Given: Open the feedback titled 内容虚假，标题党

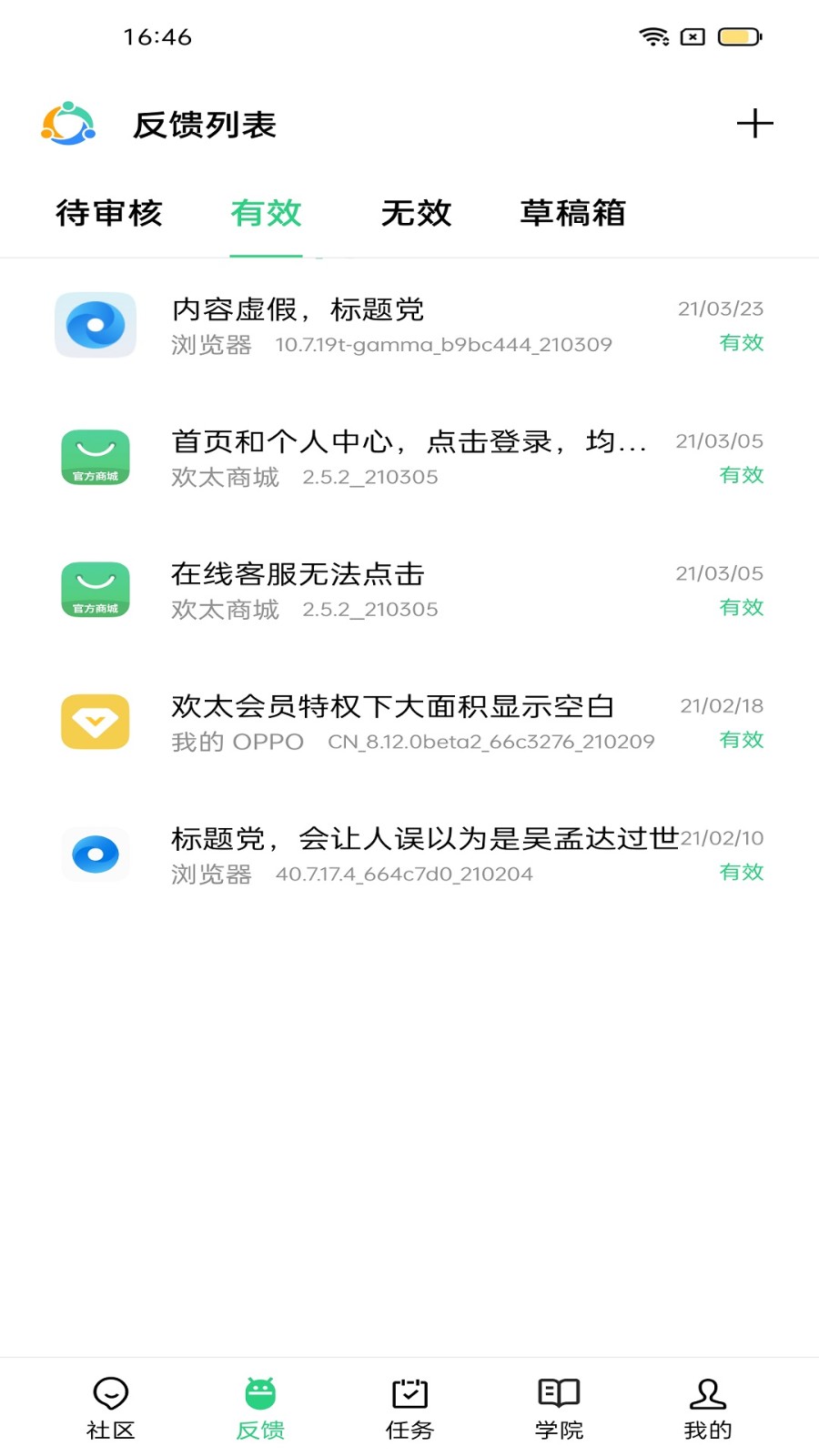Looking at the screenshot, I should pyautogui.click(x=298, y=310).
